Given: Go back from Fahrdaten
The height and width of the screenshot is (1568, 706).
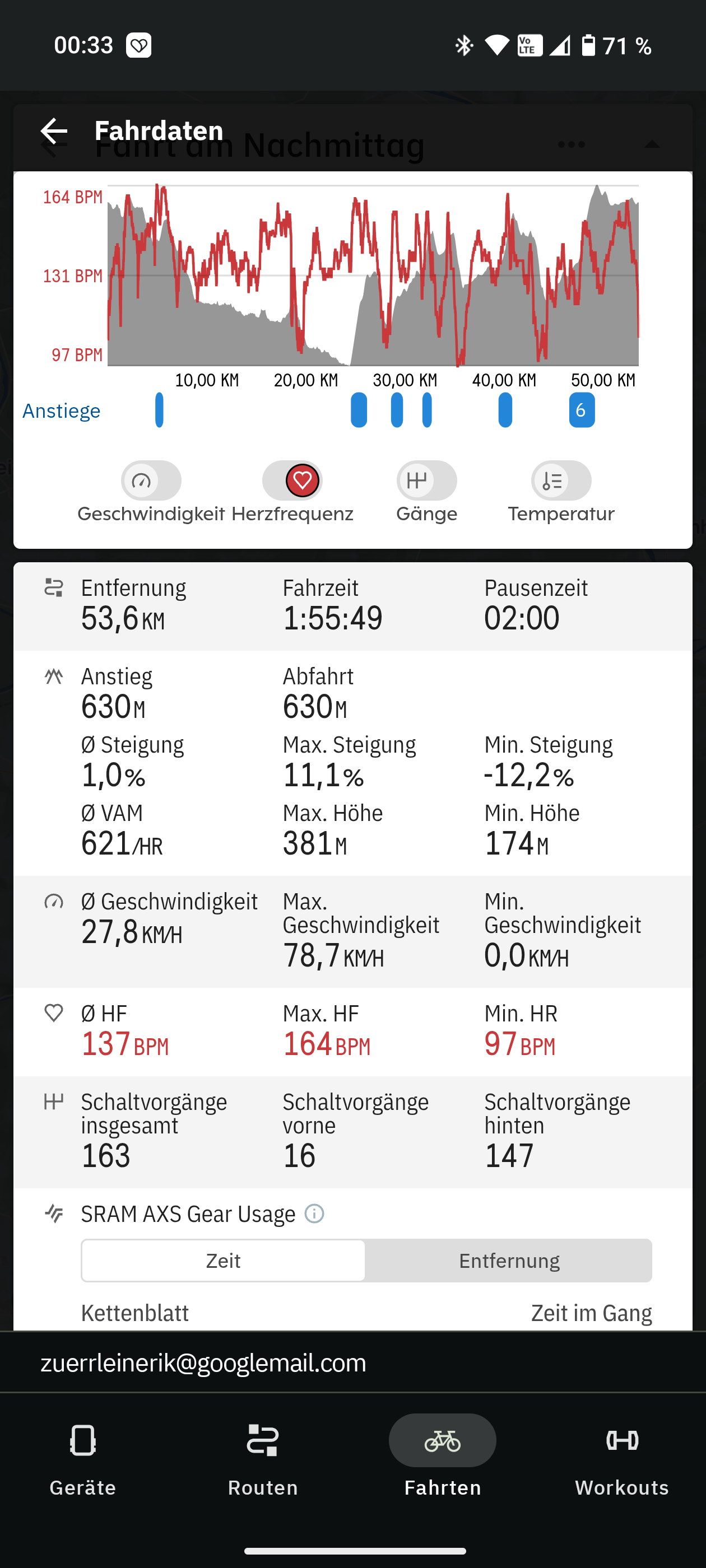Looking at the screenshot, I should [54, 131].
